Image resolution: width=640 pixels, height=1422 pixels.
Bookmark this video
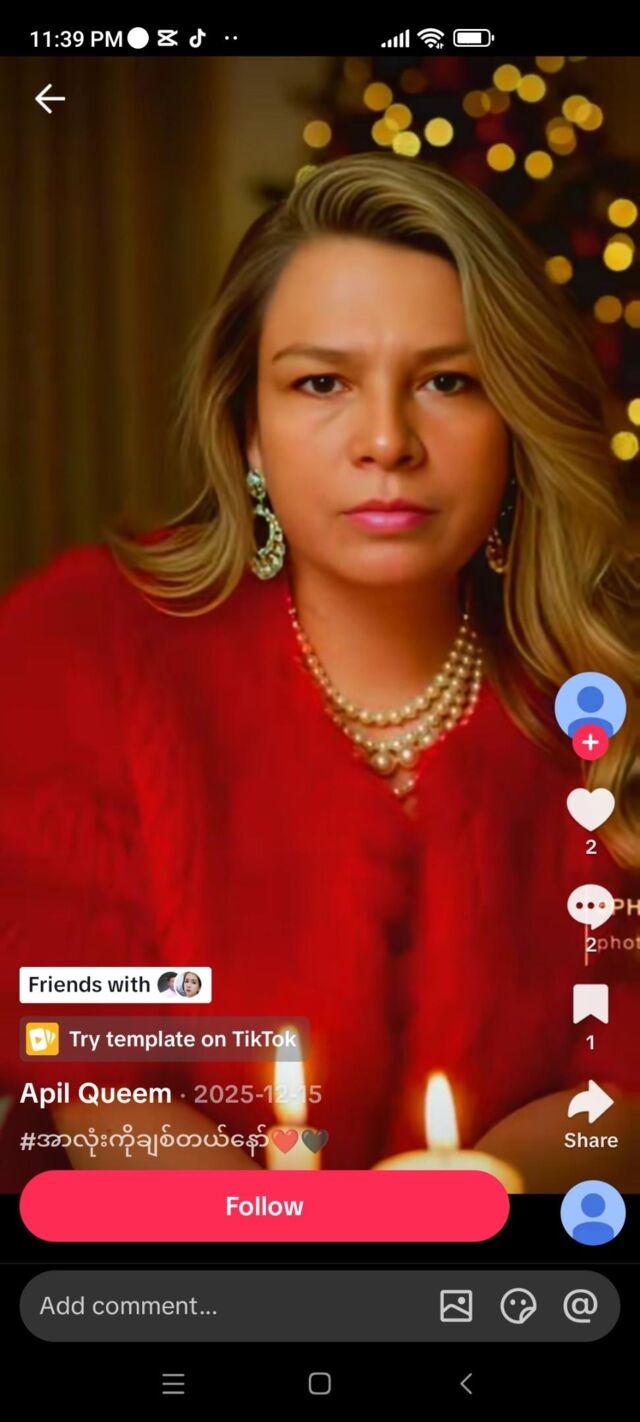[590, 1004]
